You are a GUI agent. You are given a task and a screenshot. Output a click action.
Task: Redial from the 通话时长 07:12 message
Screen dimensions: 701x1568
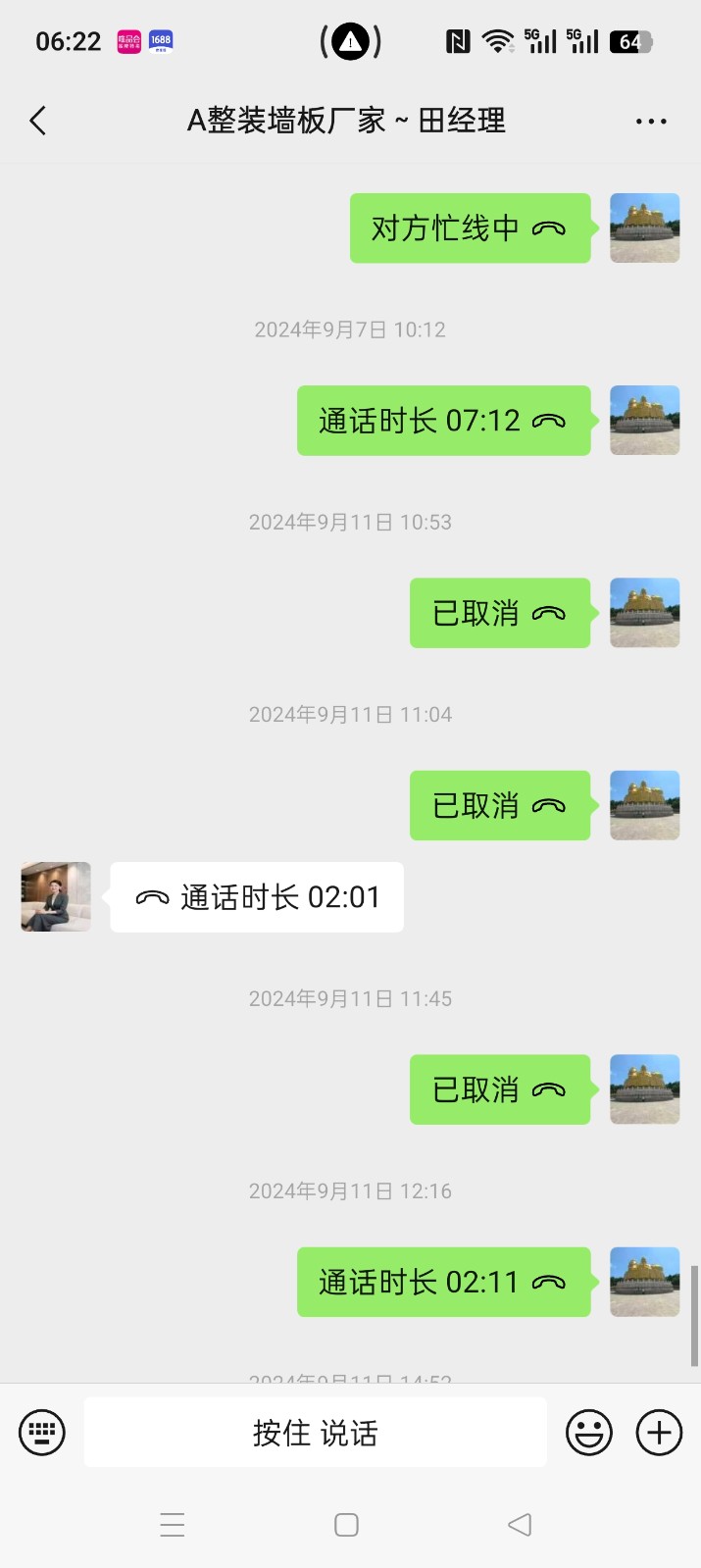(x=443, y=421)
